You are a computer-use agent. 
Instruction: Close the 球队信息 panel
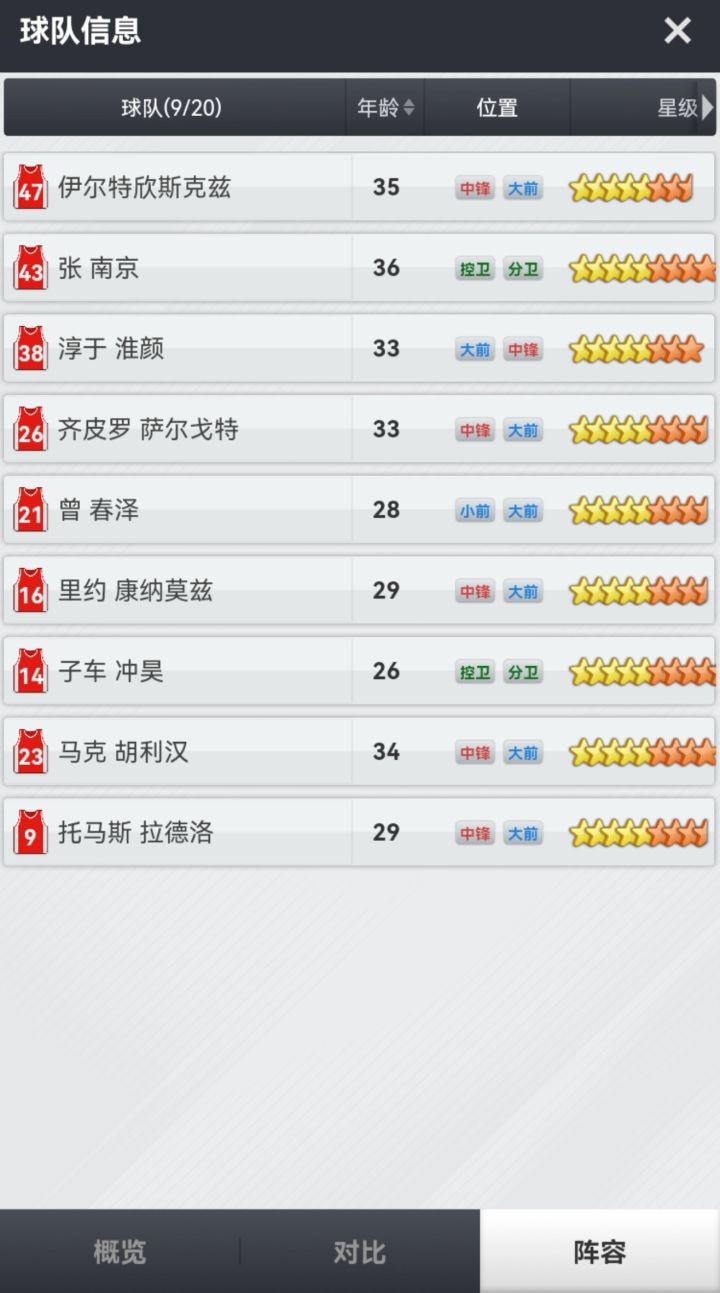pos(677,31)
